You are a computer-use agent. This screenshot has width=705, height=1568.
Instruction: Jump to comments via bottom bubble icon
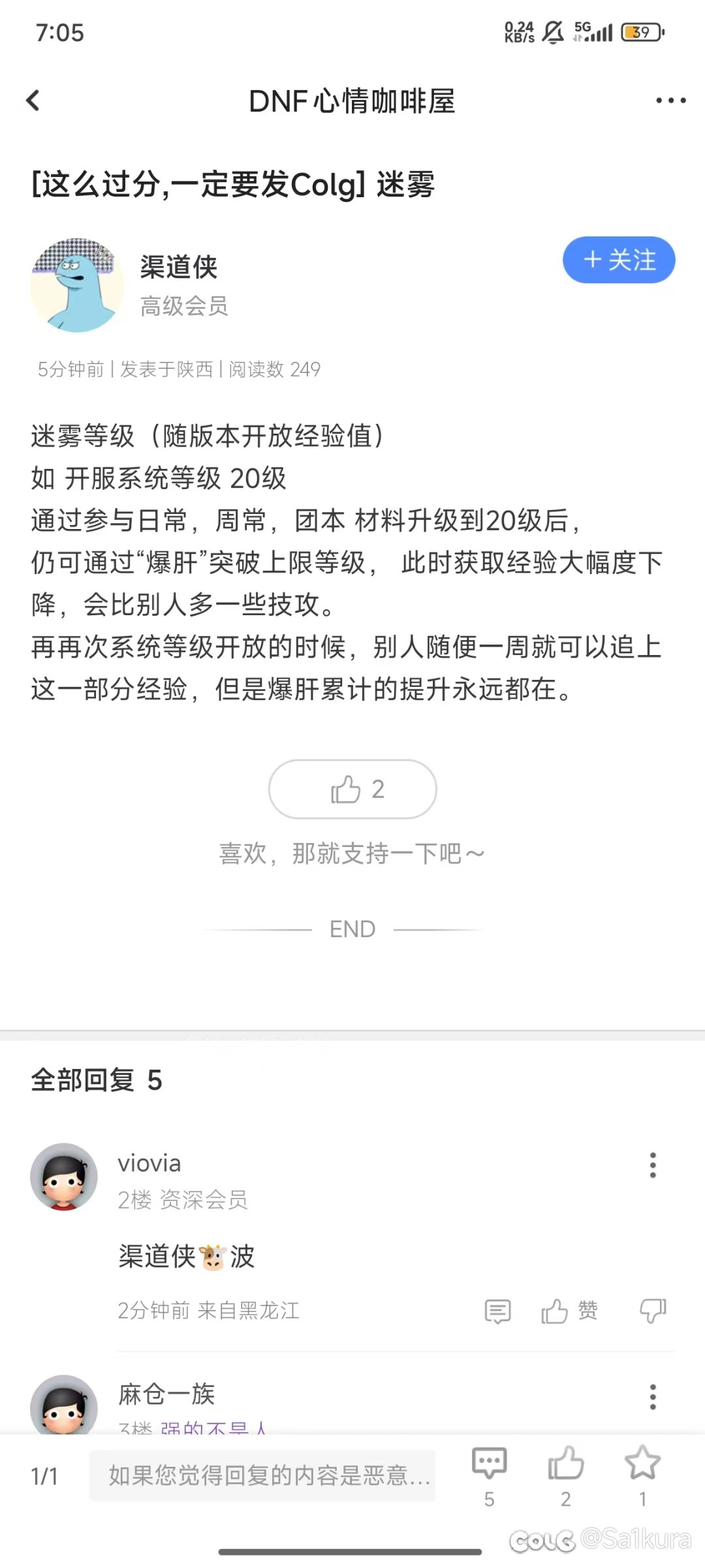click(x=489, y=1475)
